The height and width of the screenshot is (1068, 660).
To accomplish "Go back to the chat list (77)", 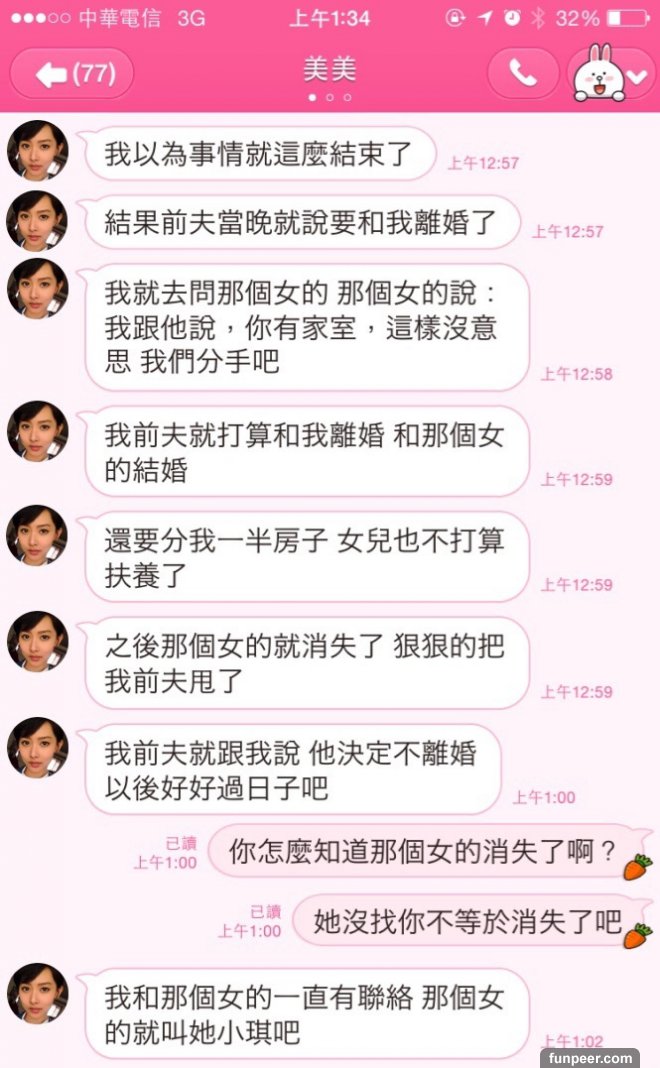I will pyautogui.click(x=71, y=73).
